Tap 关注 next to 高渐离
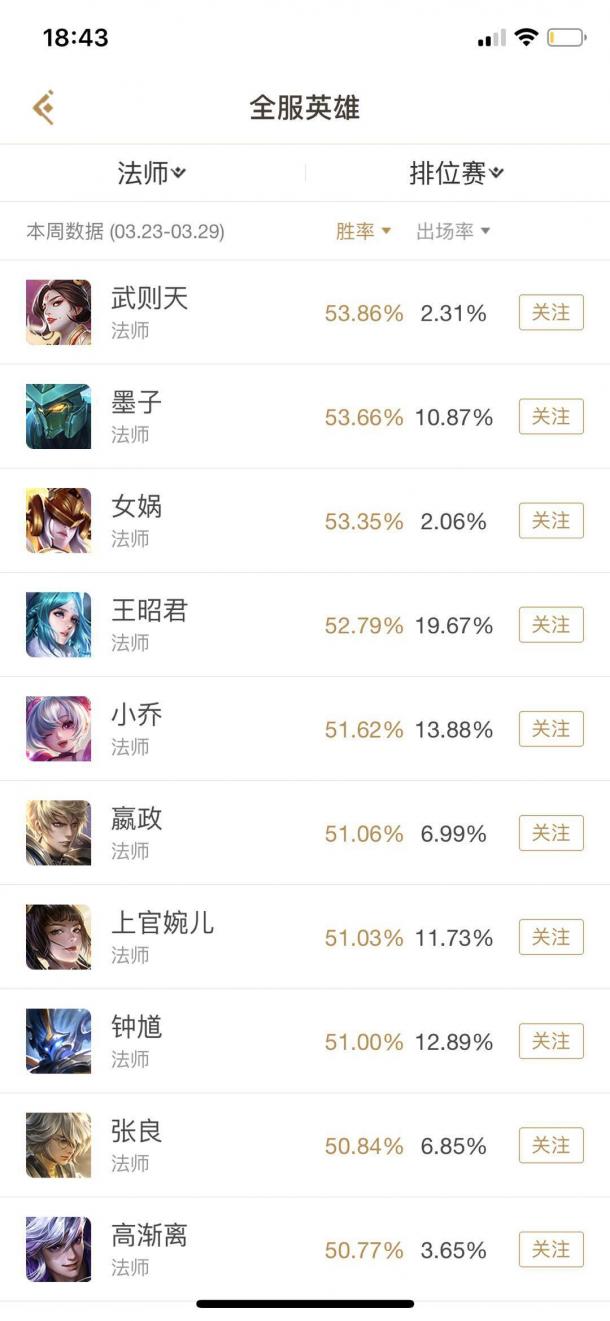This screenshot has height=1321, width=610. pos(550,1249)
